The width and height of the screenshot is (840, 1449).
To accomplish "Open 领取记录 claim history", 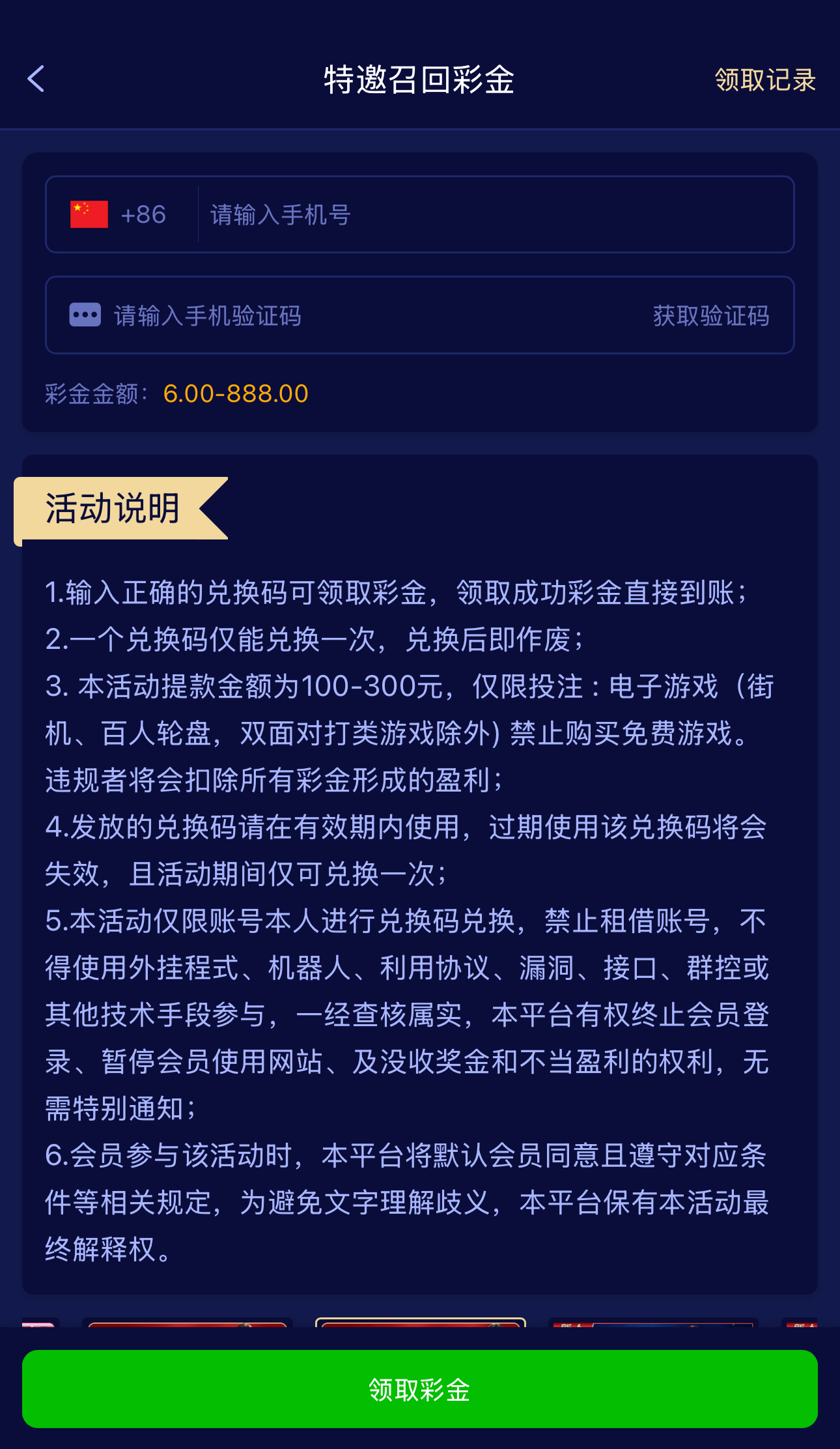I will (764, 80).
